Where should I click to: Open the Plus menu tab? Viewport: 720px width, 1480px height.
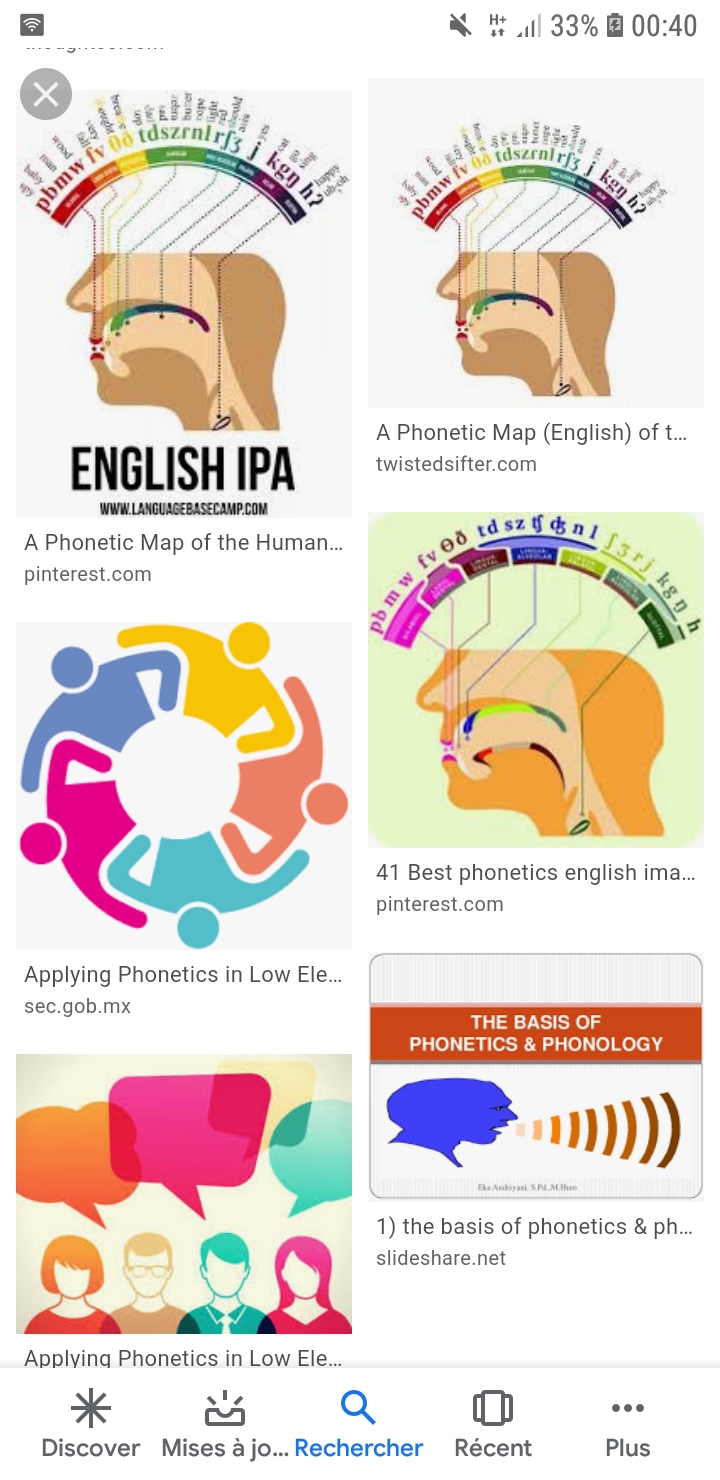tap(627, 1425)
